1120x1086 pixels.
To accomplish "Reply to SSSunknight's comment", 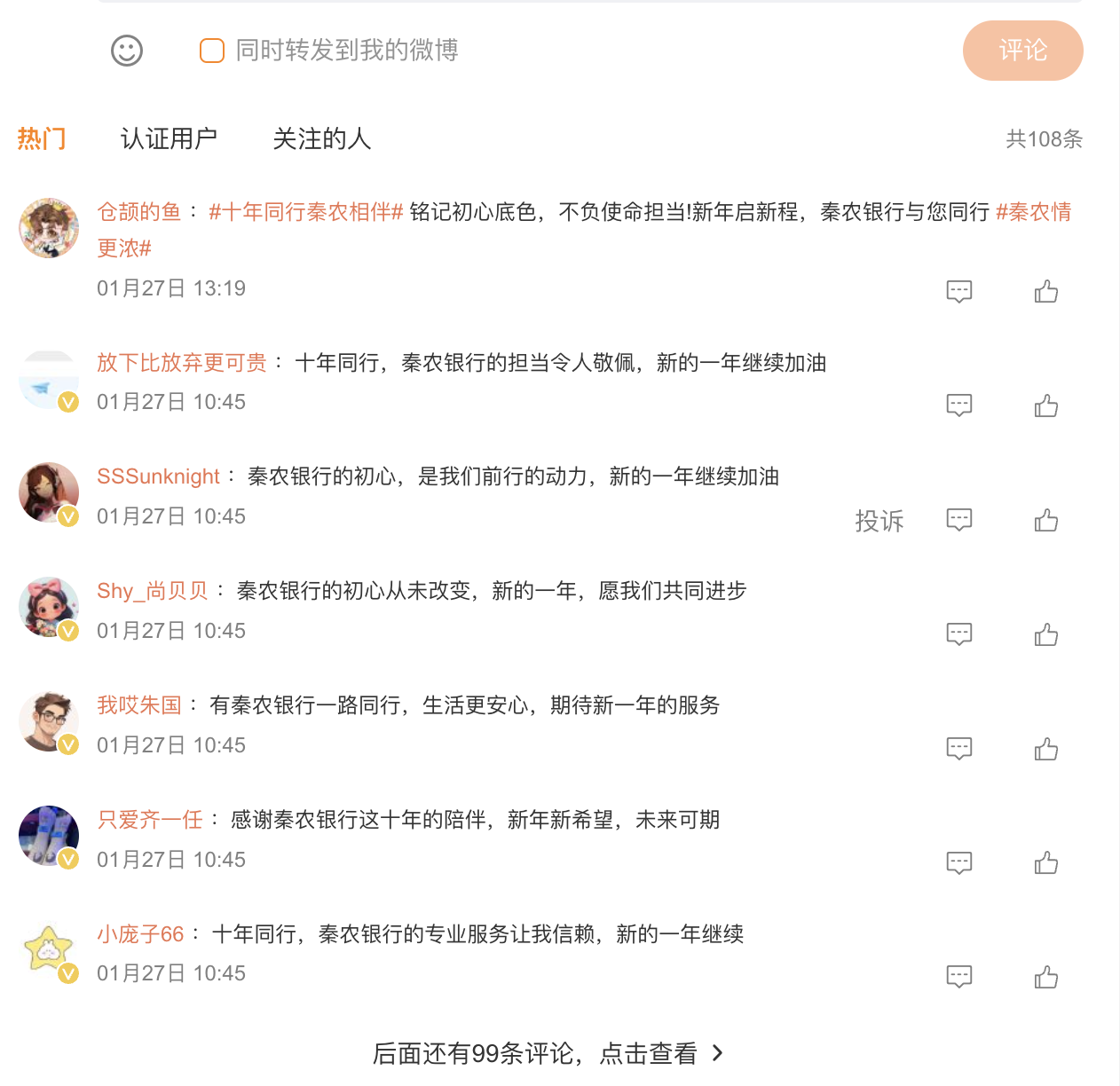I will (959, 520).
